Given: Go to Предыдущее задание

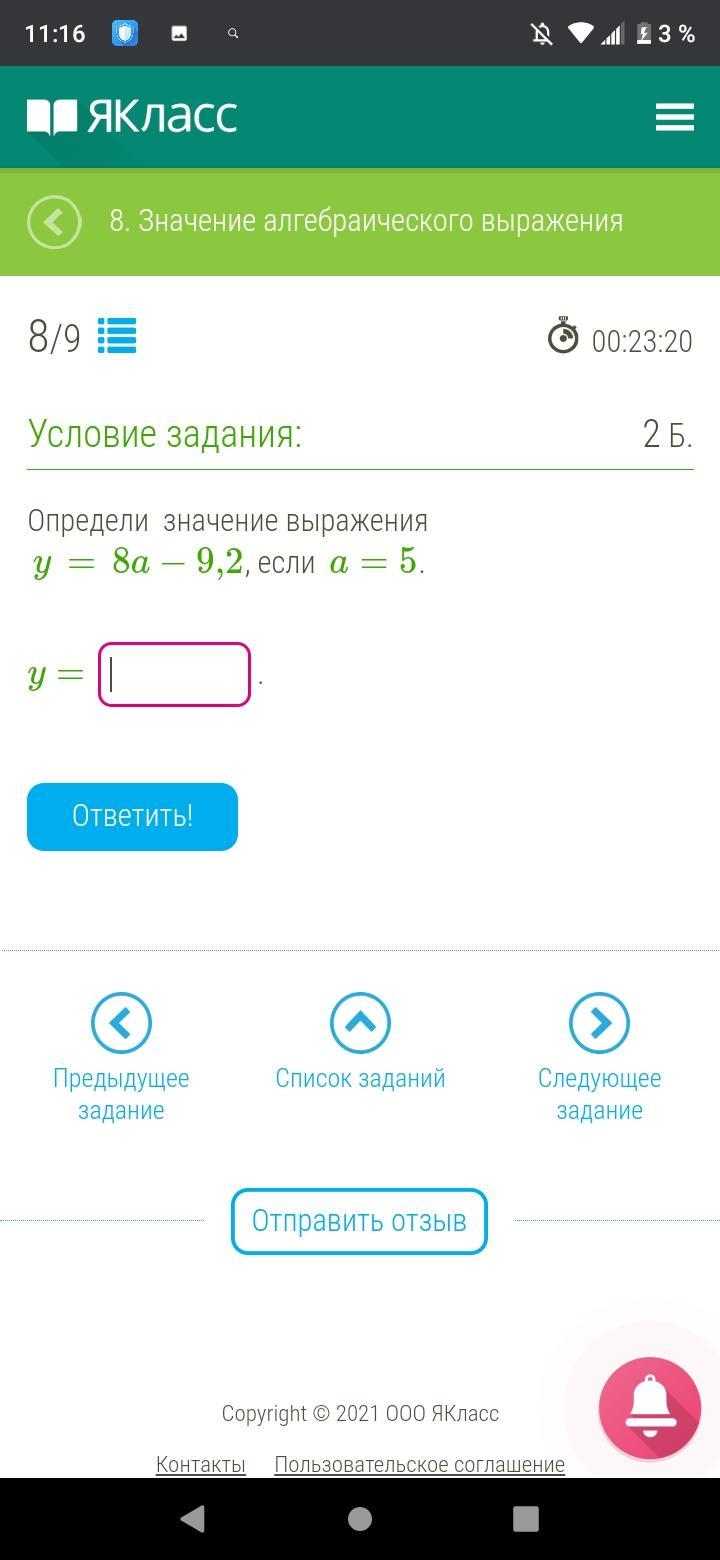Looking at the screenshot, I should pyautogui.click(x=121, y=1057).
